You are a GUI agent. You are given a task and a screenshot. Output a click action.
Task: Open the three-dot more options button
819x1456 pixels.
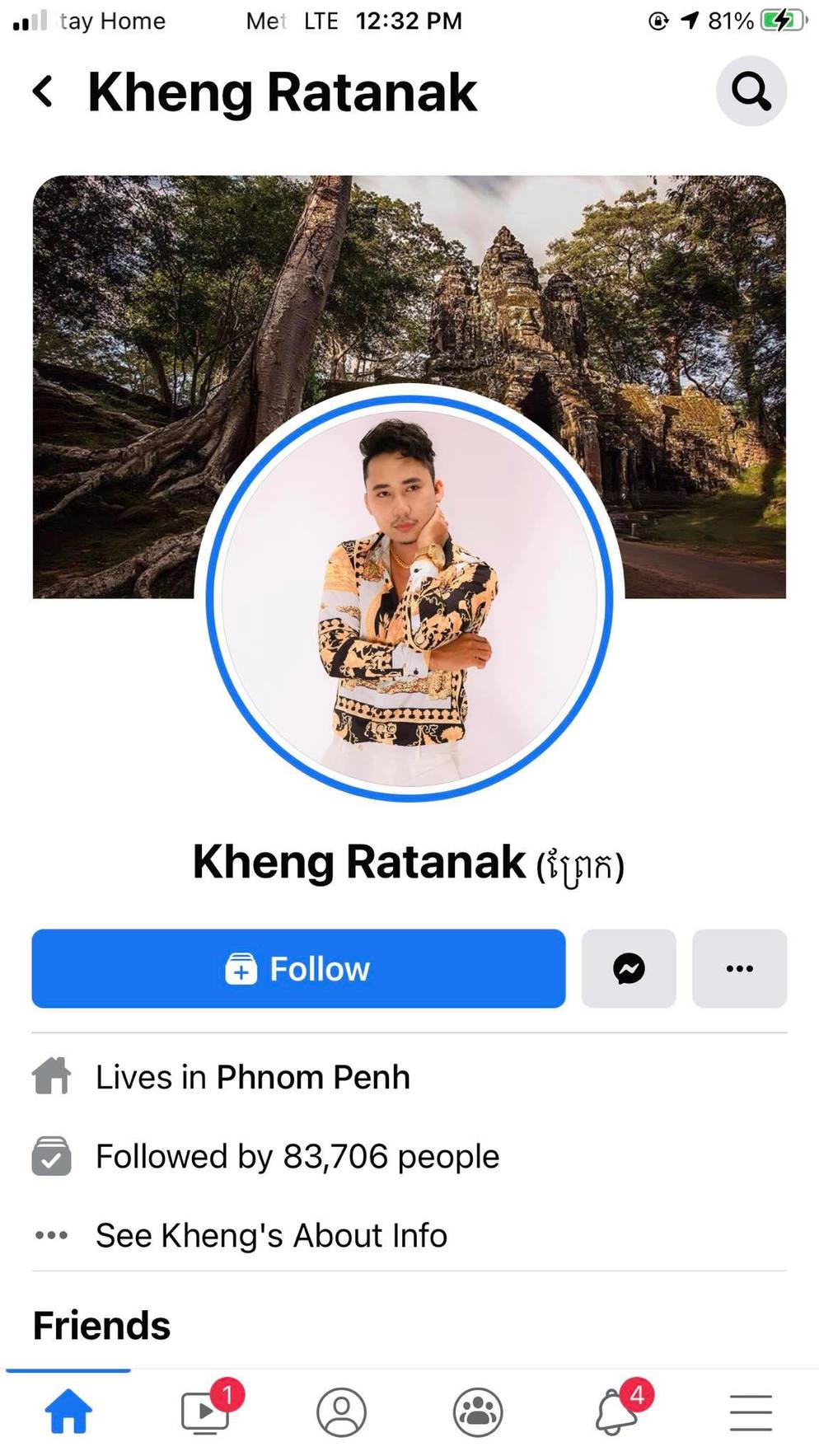pos(739,968)
